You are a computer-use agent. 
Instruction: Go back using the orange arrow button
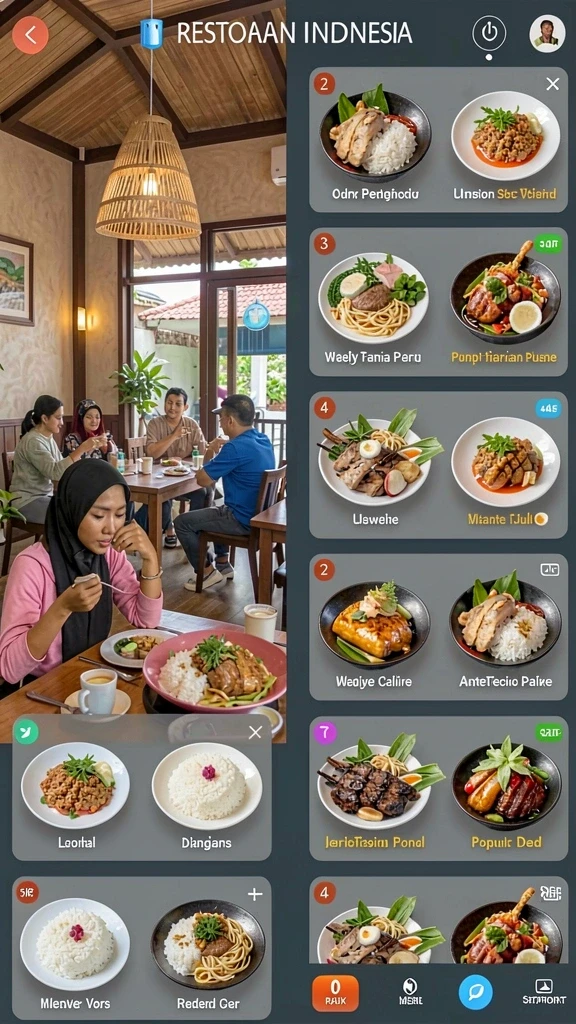click(x=30, y=35)
